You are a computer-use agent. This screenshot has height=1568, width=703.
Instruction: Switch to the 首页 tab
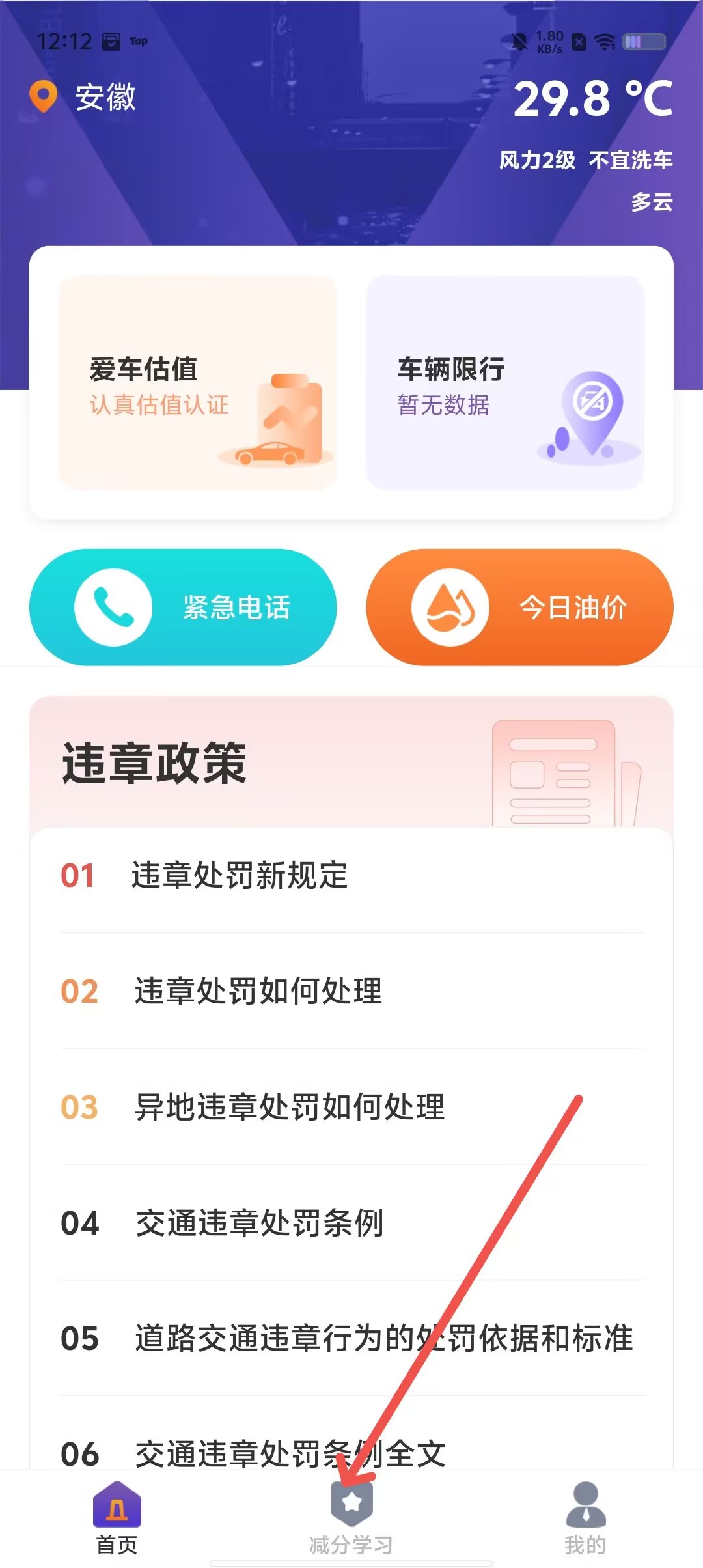click(x=117, y=1519)
